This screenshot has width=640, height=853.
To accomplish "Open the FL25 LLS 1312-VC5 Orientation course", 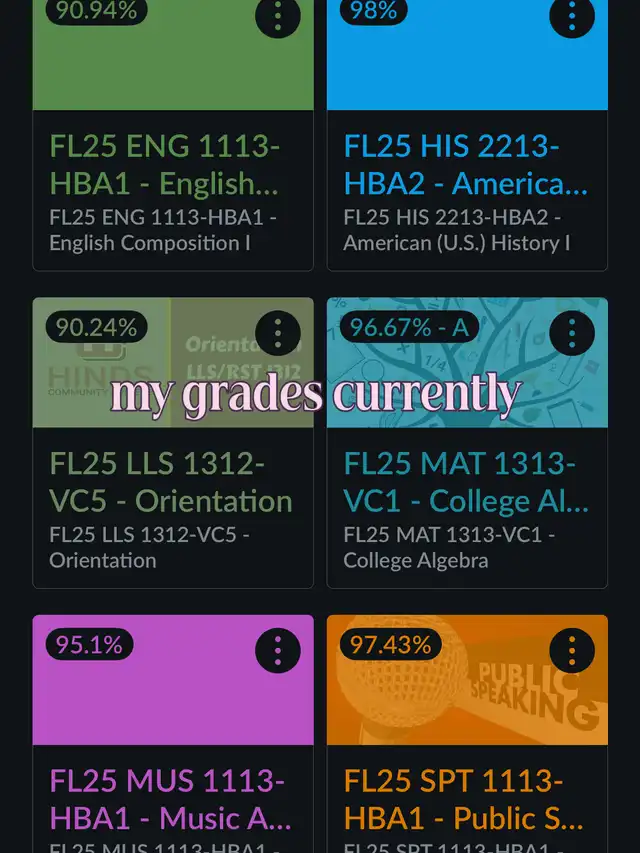I will pyautogui.click(x=171, y=482).
